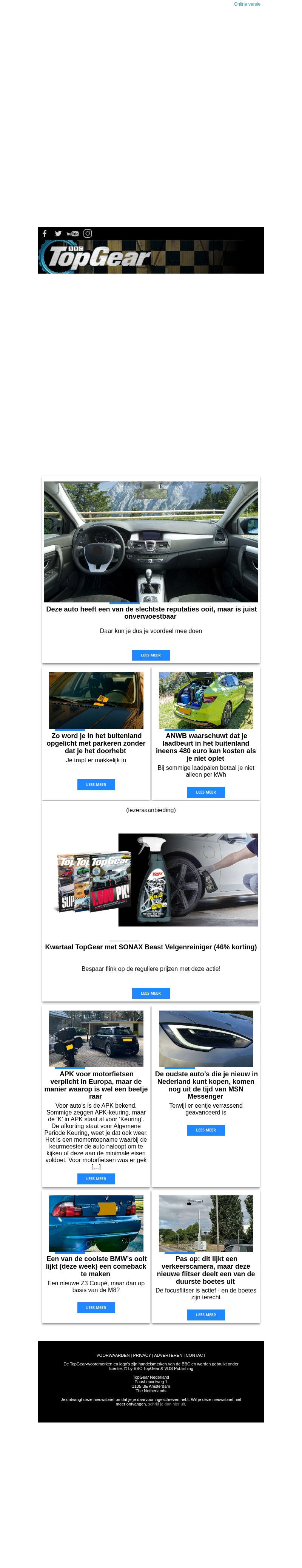Open SONAX Beast Velgenreiniger offer
This screenshot has height=1568, width=302.
coord(151,993)
